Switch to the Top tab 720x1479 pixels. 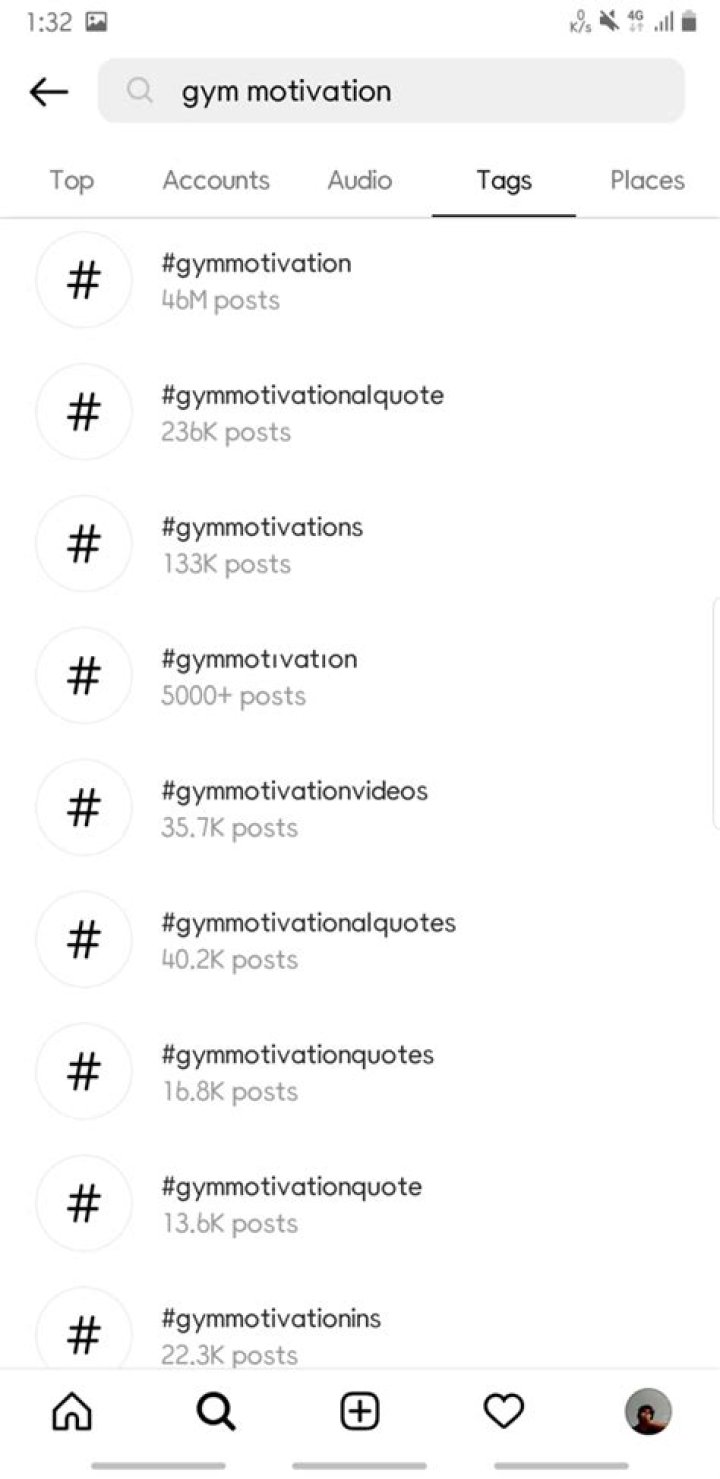click(x=70, y=181)
